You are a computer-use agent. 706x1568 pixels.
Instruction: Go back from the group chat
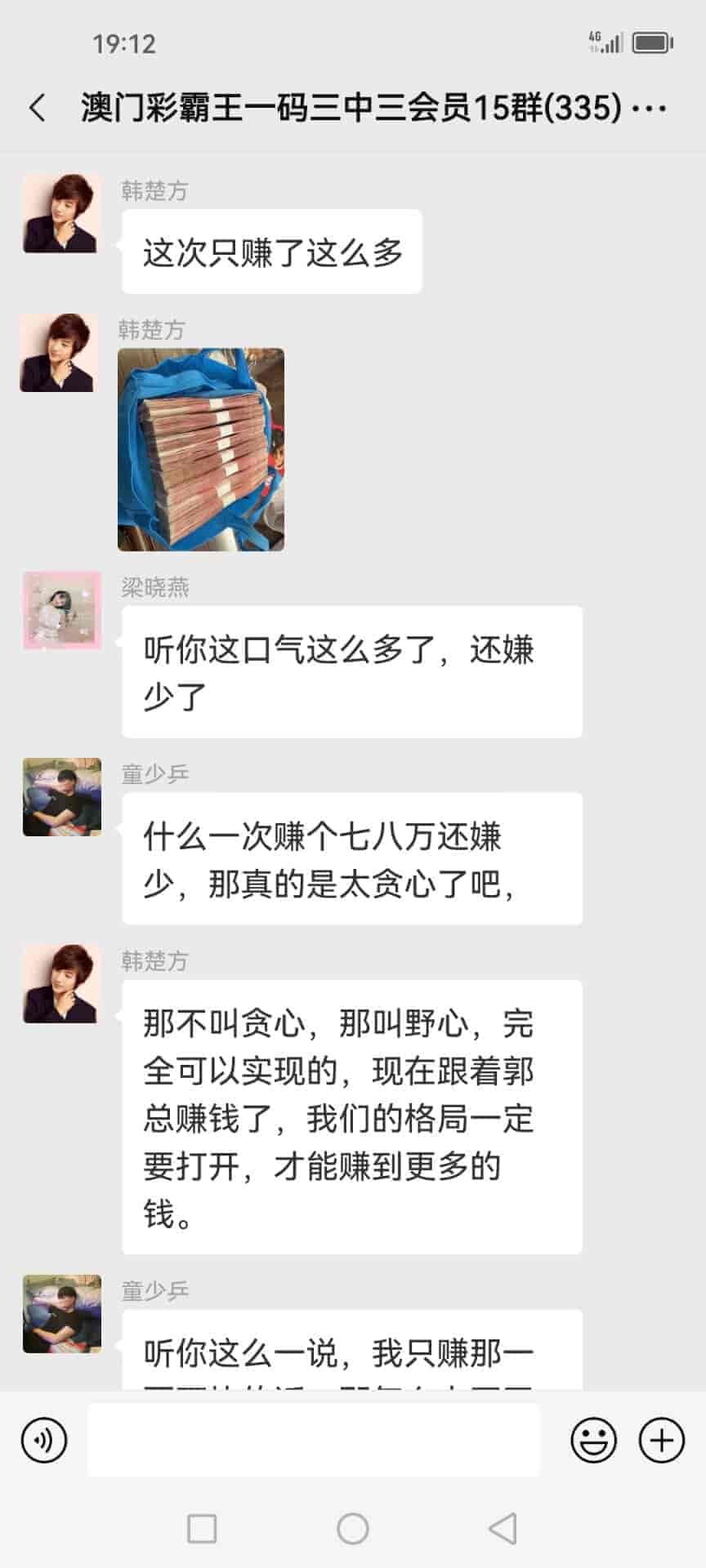point(38,108)
